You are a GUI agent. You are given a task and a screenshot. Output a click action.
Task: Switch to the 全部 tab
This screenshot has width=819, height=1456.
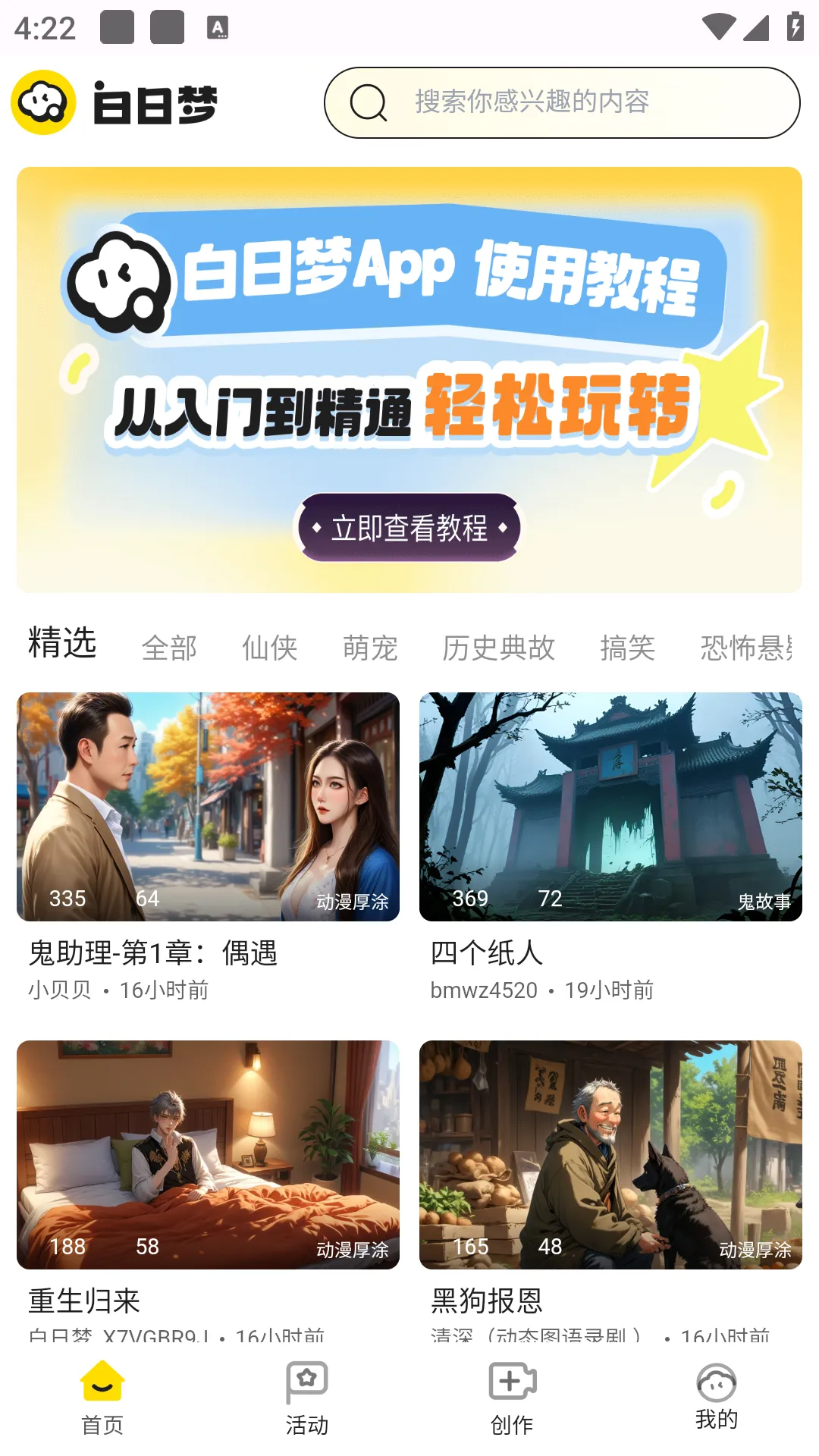[x=169, y=648]
